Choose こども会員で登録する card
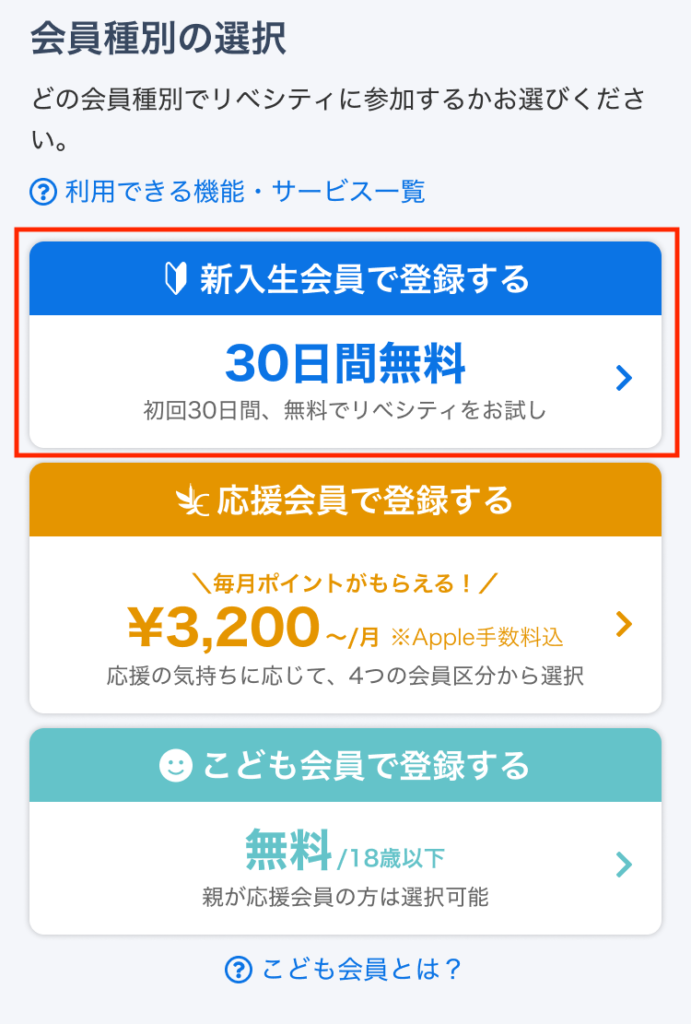Viewport: 691px width, 1024px height. point(345,832)
